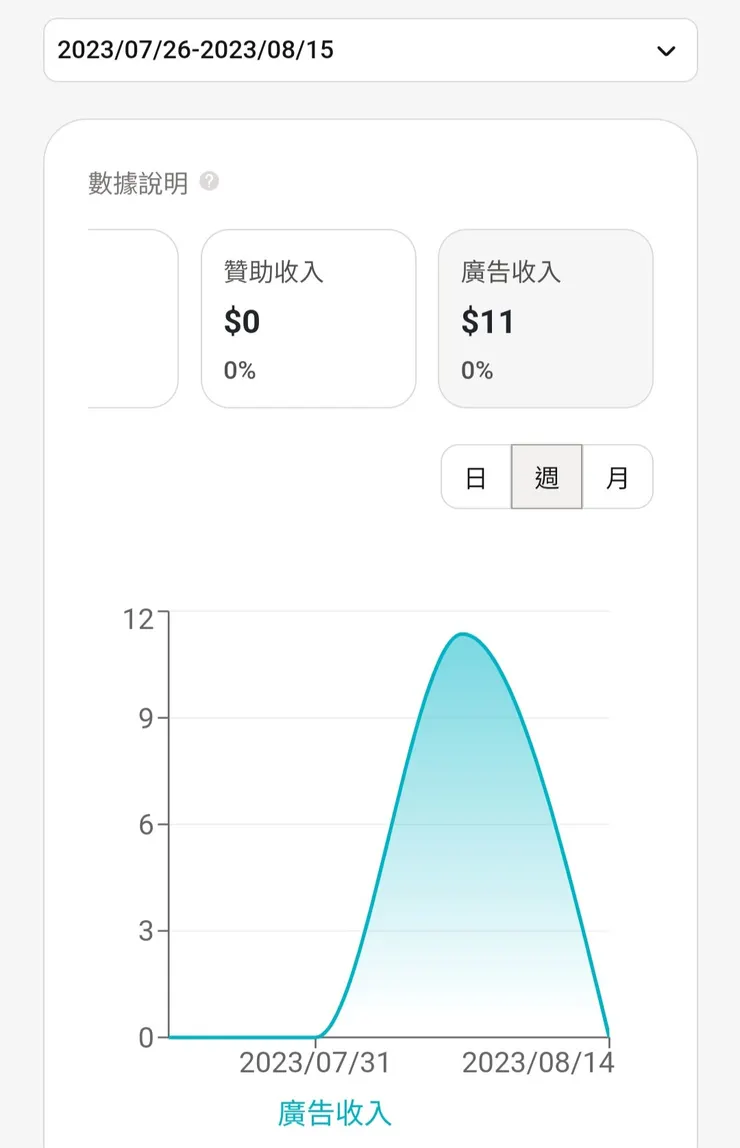The height and width of the screenshot is (1148, 740).
Task: Select the chart legend indicator
Action: pos(333,1110)
